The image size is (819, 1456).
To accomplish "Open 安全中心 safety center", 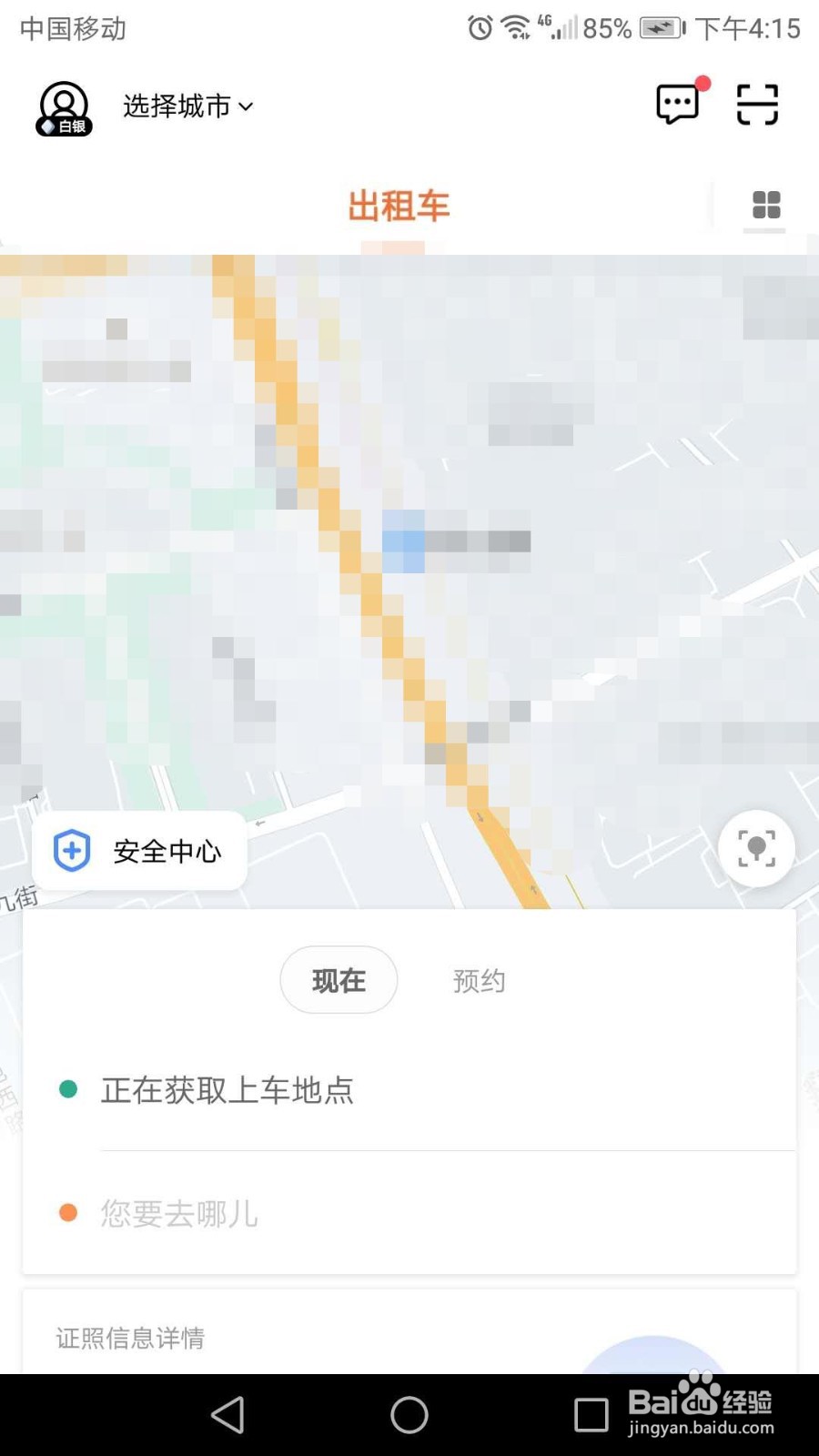I will (x=140, y=851).
